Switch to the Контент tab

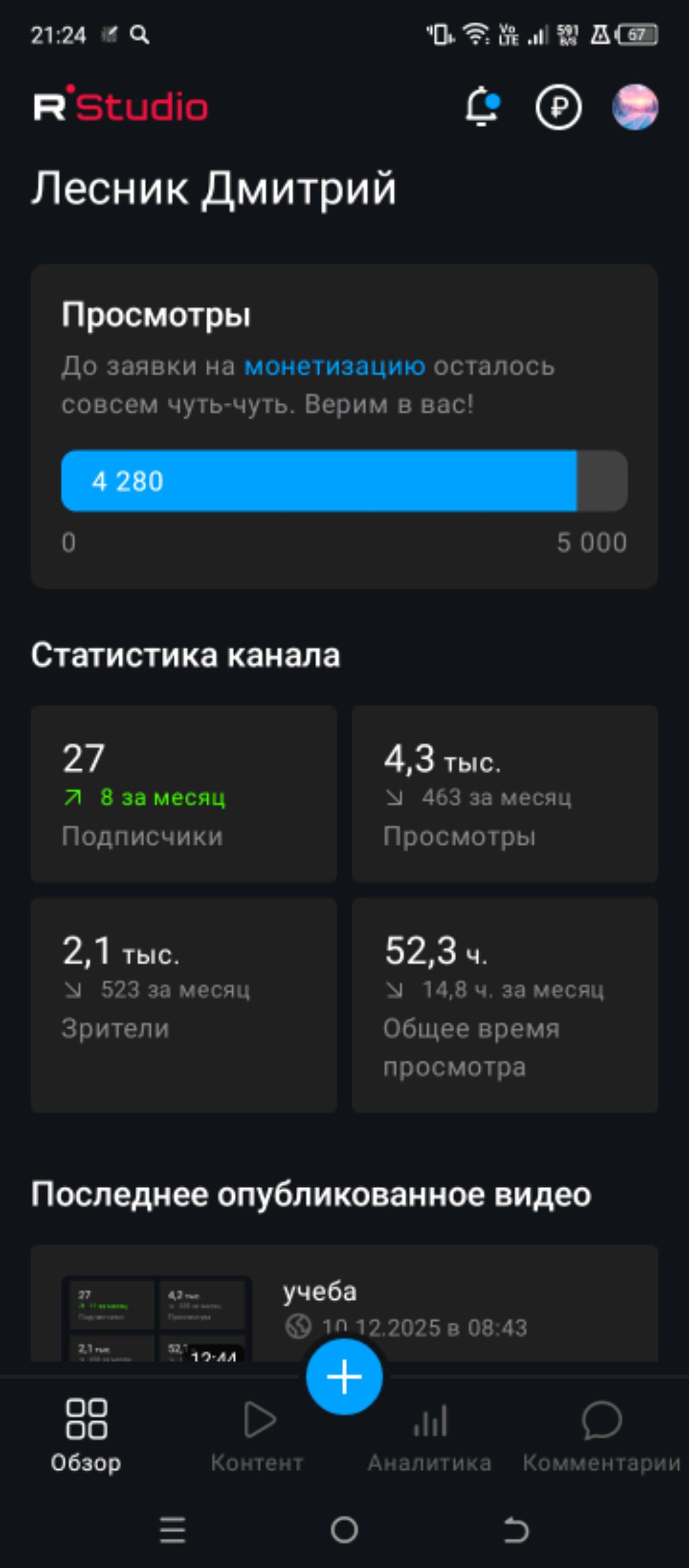(258, 1436)
